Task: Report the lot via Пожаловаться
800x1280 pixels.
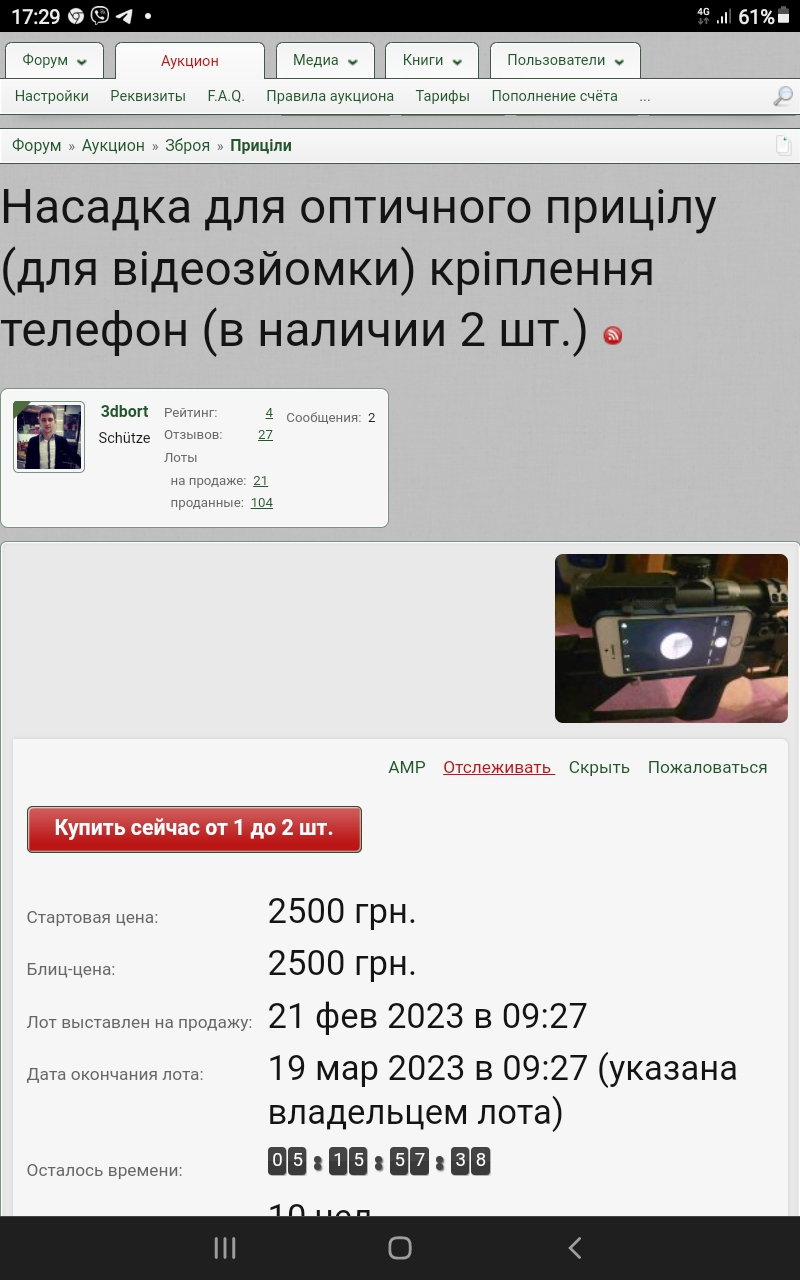Action: 707,767
